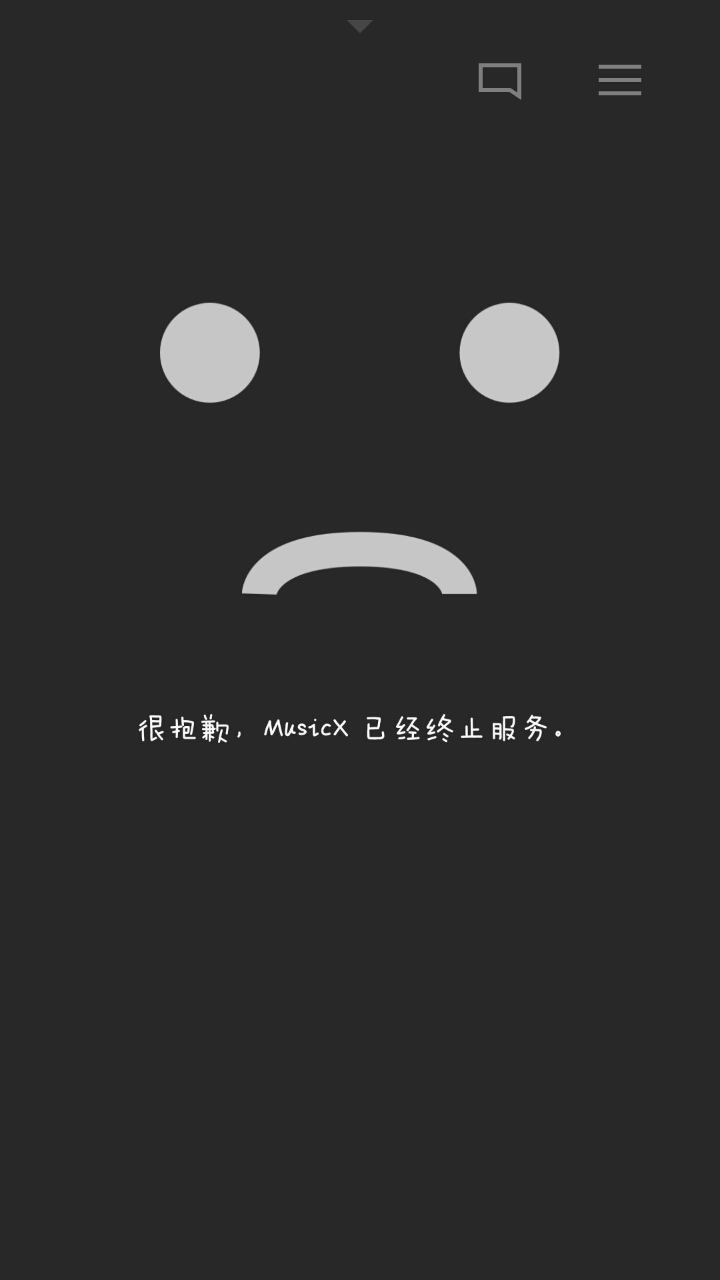Tap the small down arrow at top
The height and width of the screenshot is (1280, 720).
pos(360,26)
